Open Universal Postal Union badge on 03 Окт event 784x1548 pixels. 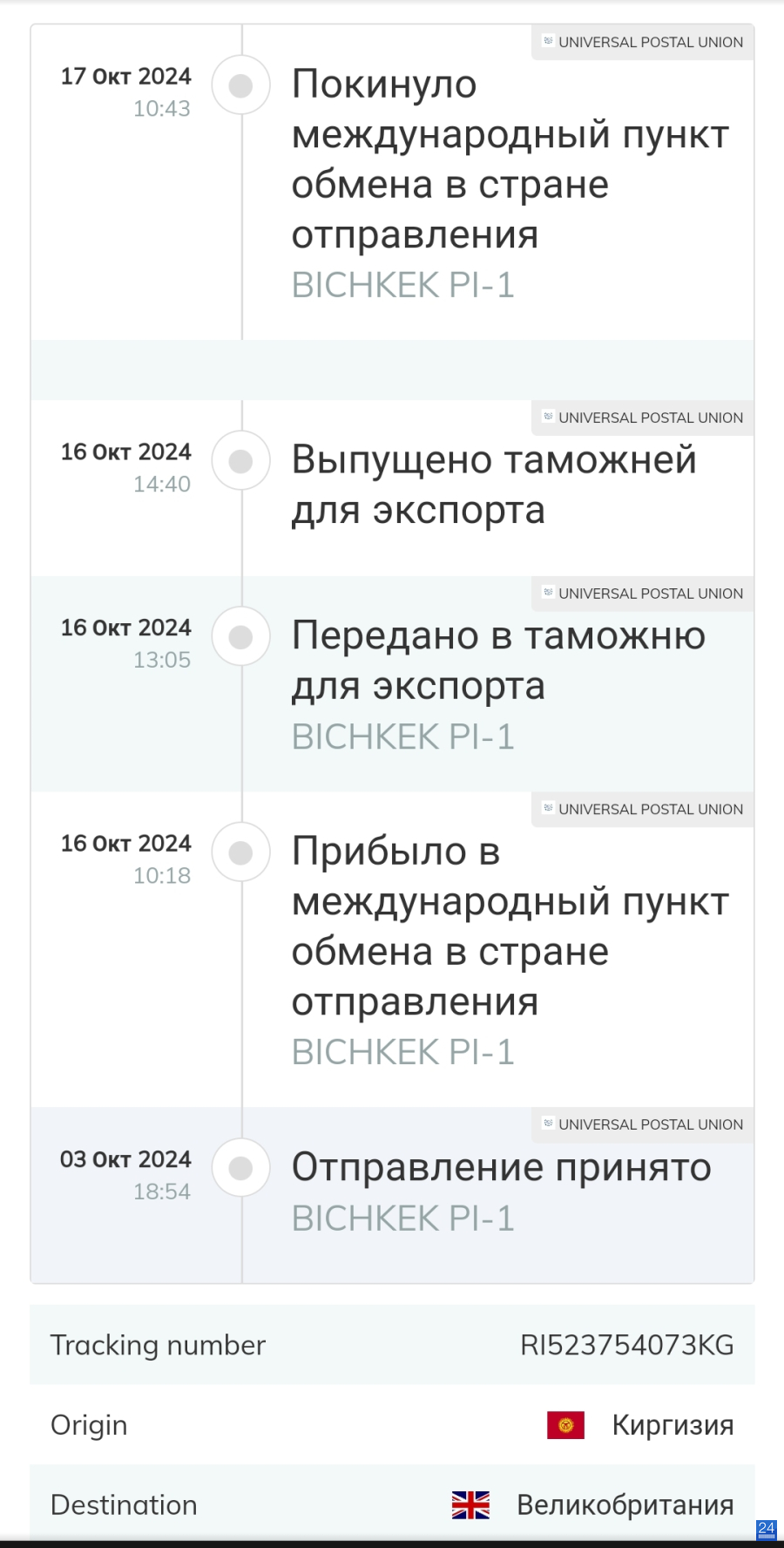643,1124
